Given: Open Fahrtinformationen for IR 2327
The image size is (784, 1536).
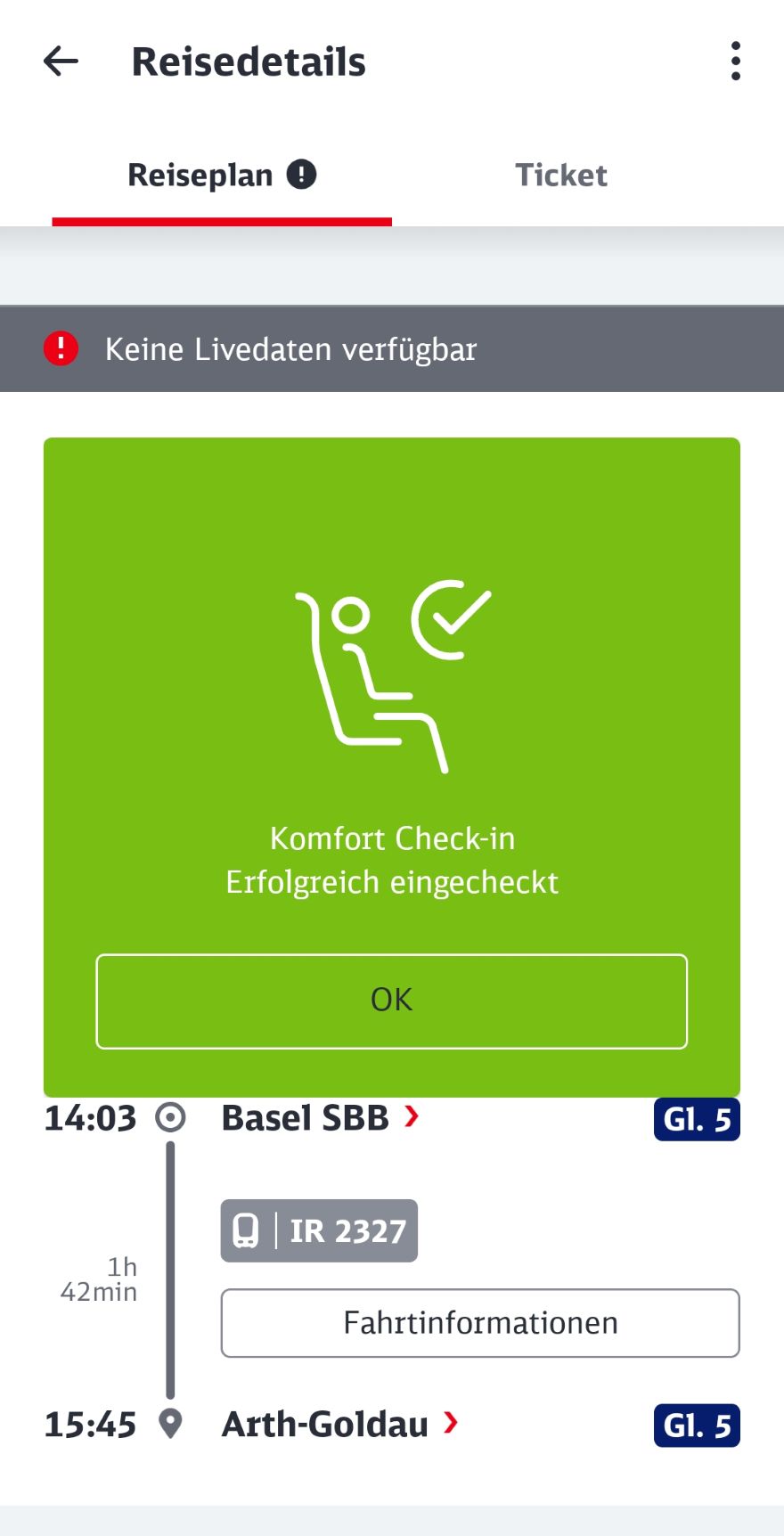Looking at the screenshot, I should (x=480, y=1323).
